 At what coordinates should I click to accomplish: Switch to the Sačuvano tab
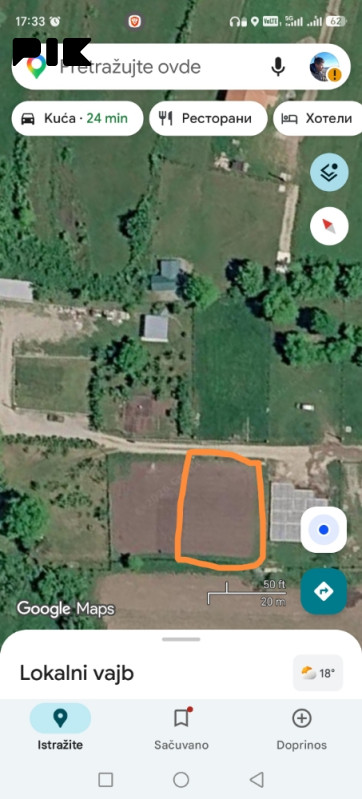[x=181, y=727]
